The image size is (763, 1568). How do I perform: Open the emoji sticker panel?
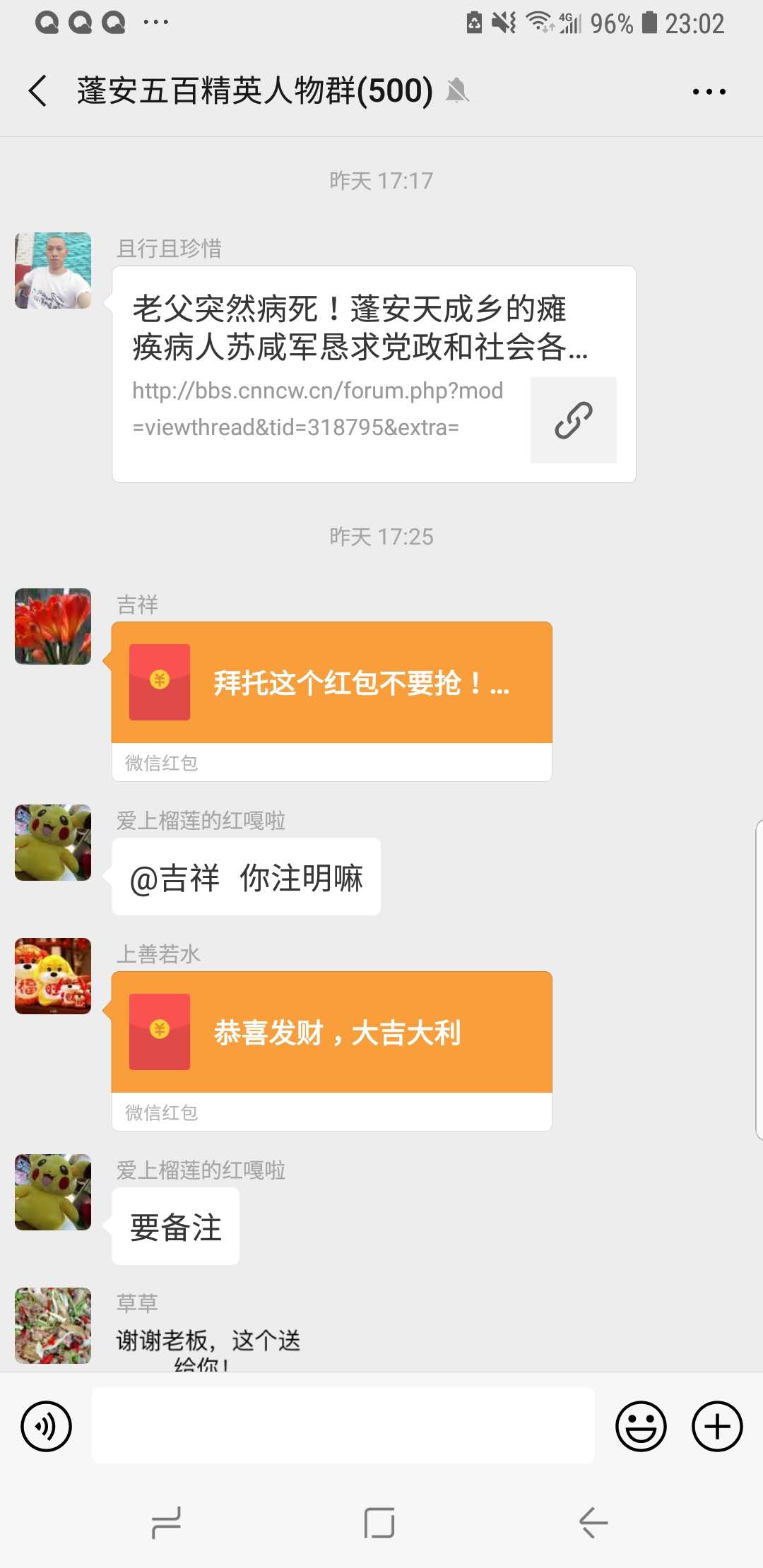[641, 1426]
